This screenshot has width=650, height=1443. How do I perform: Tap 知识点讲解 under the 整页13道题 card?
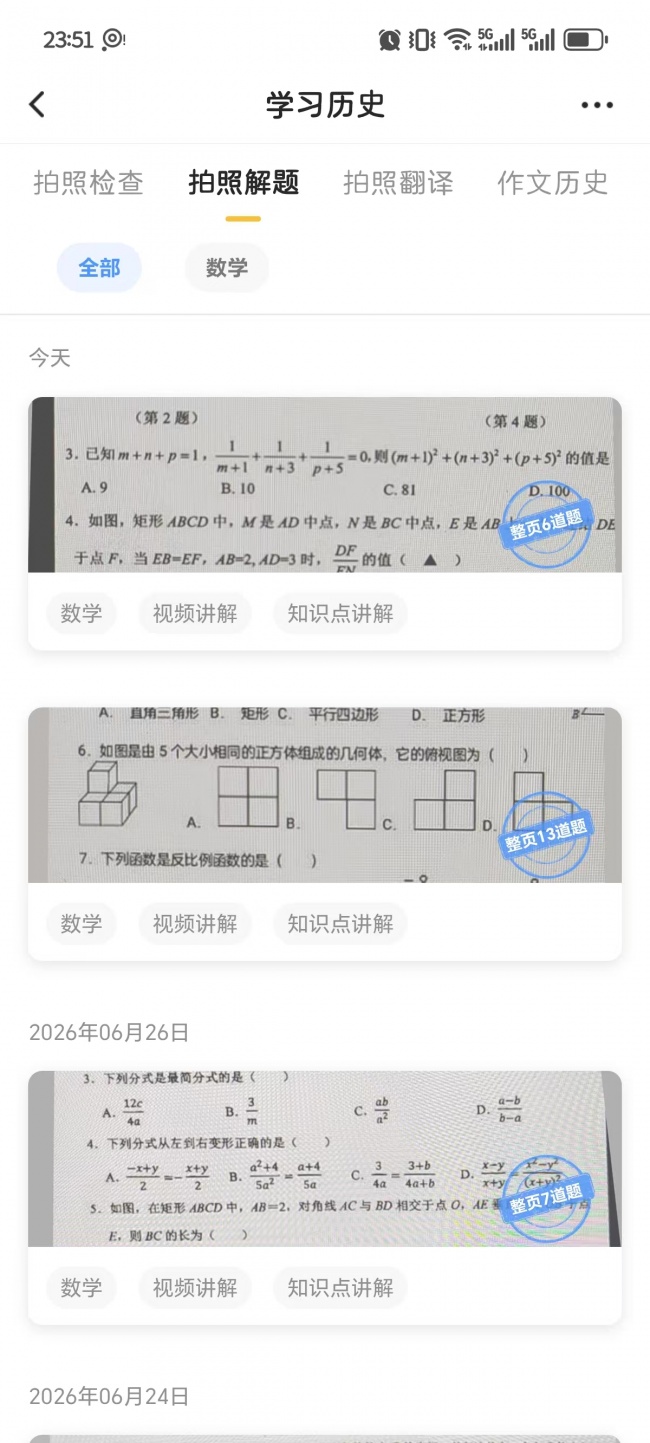340,923
